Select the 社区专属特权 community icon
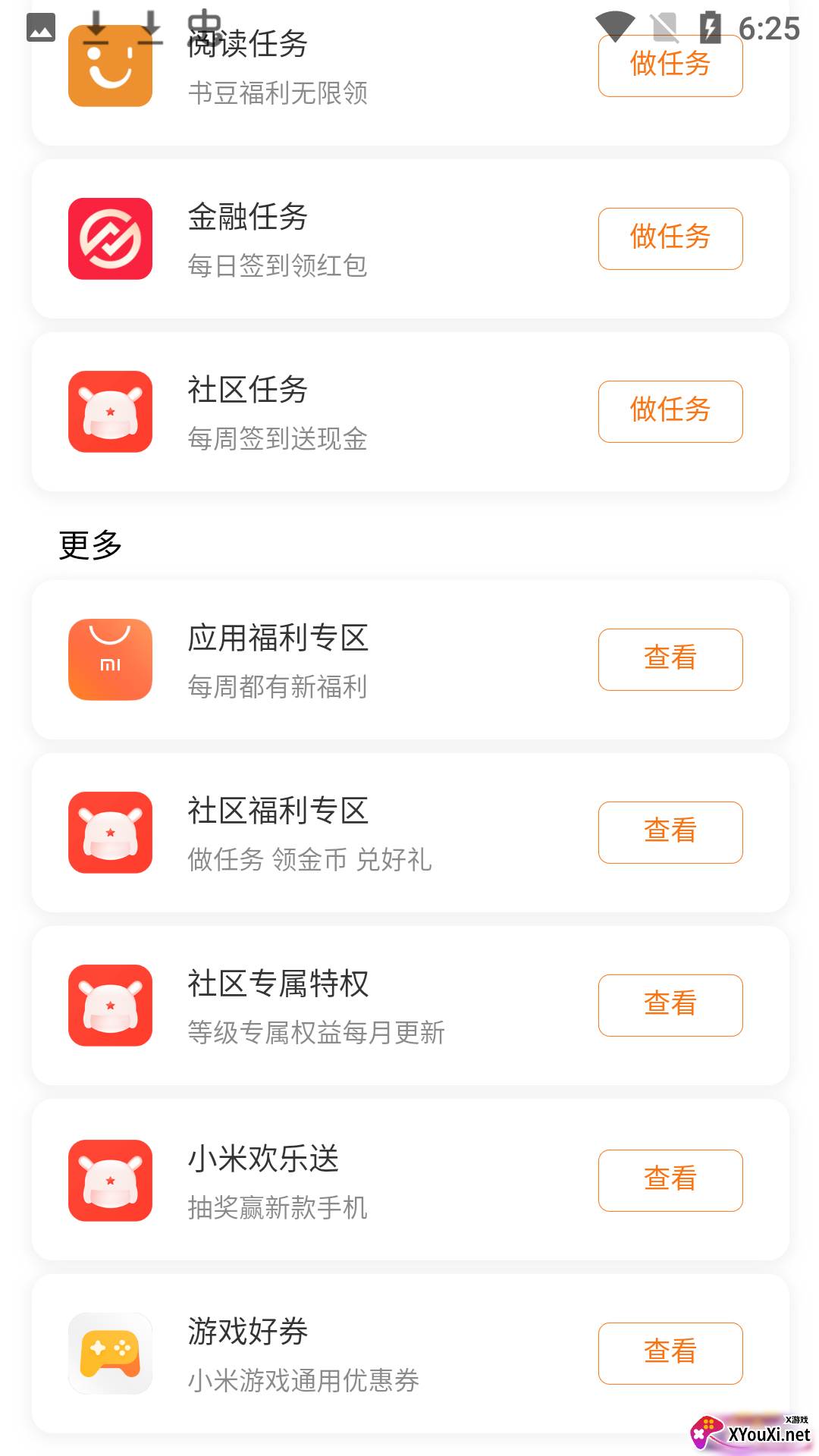The width and height of the screenshot is (819, 1456). [109, 1006]
